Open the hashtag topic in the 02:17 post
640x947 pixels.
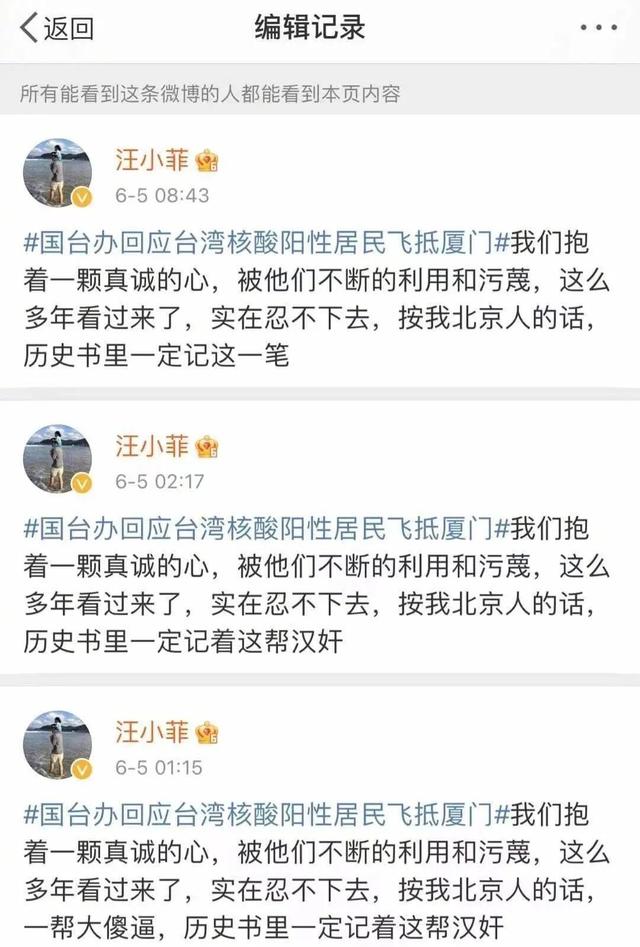[265, 527]
